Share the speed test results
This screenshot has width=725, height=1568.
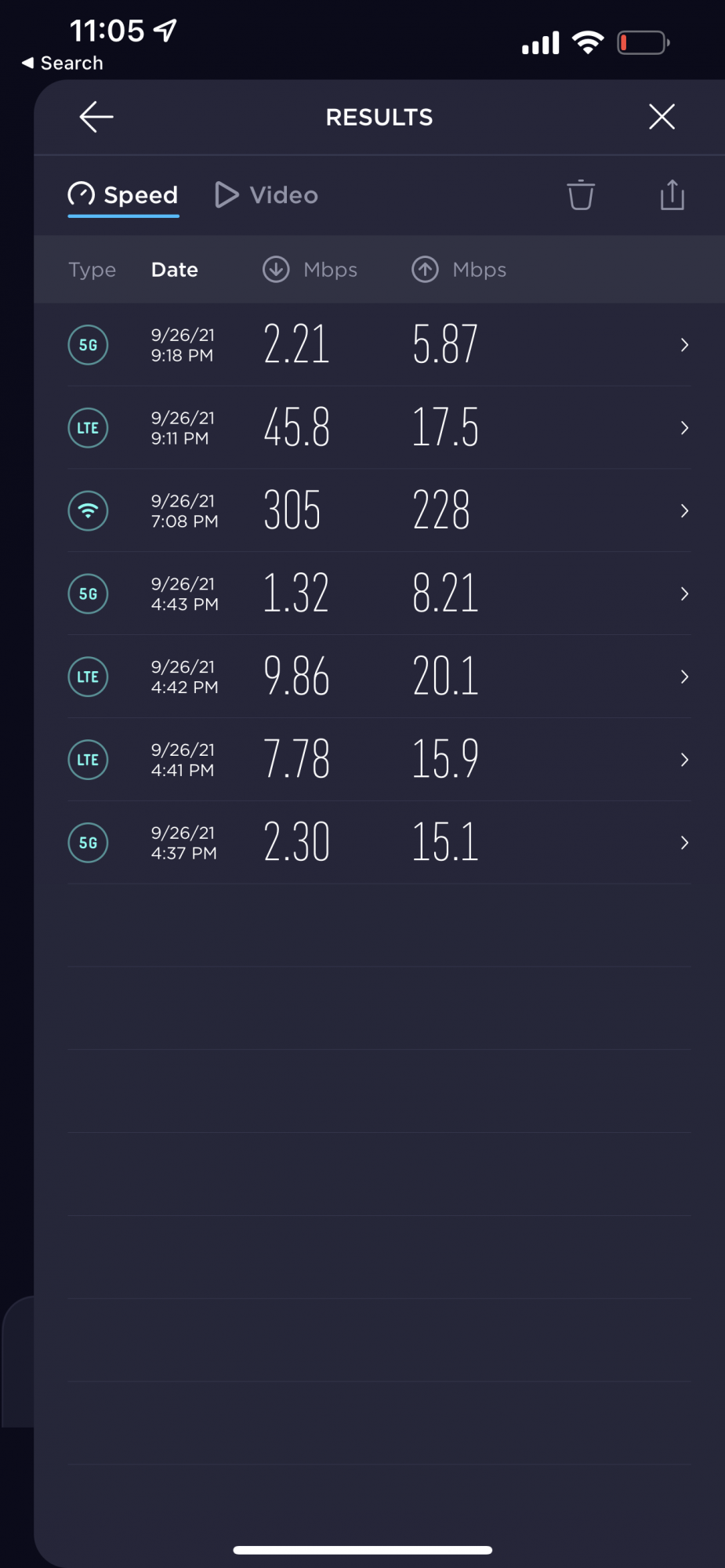point(672,195)
